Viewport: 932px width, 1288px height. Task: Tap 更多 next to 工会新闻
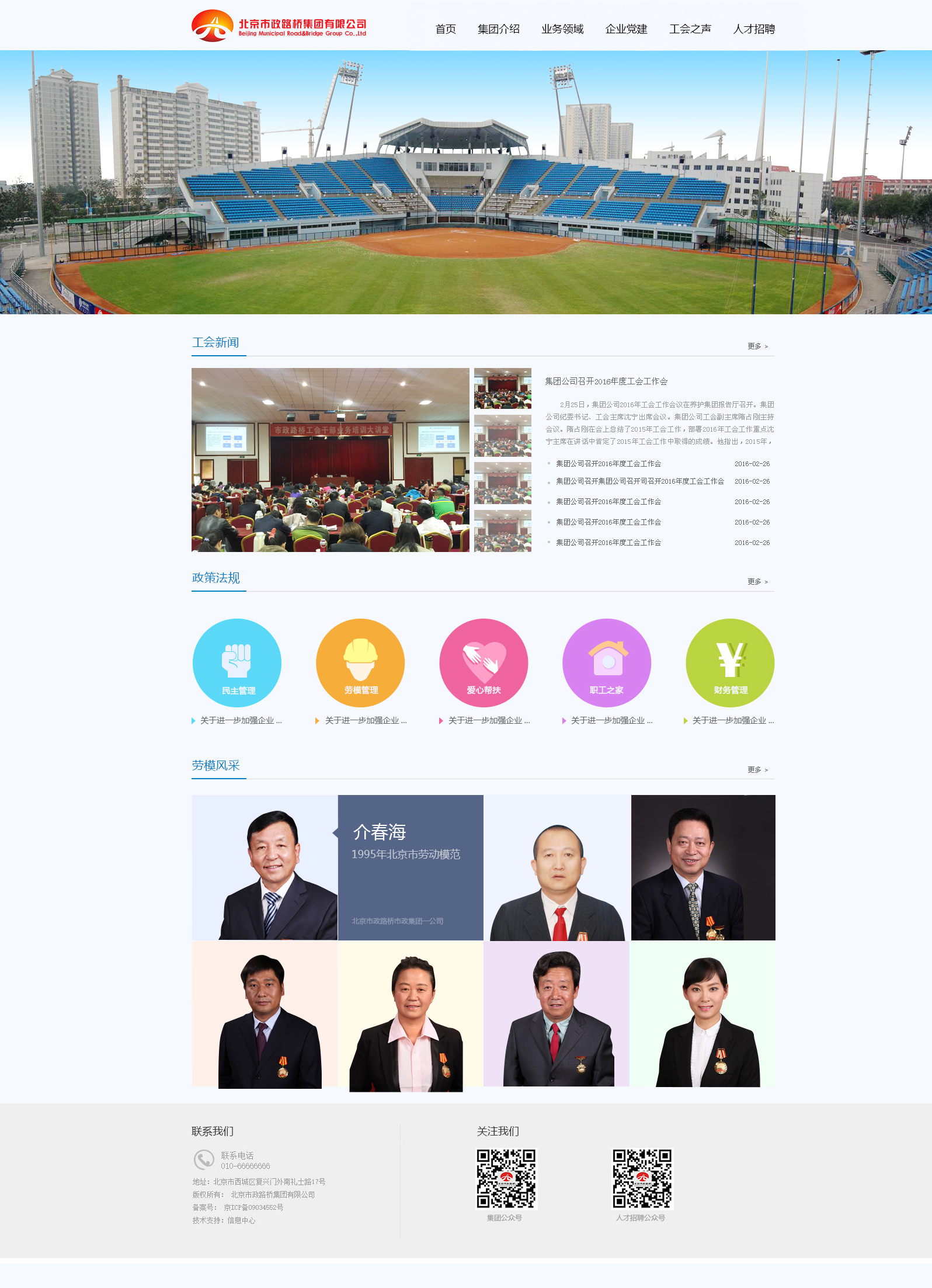[x=757, y=346]
